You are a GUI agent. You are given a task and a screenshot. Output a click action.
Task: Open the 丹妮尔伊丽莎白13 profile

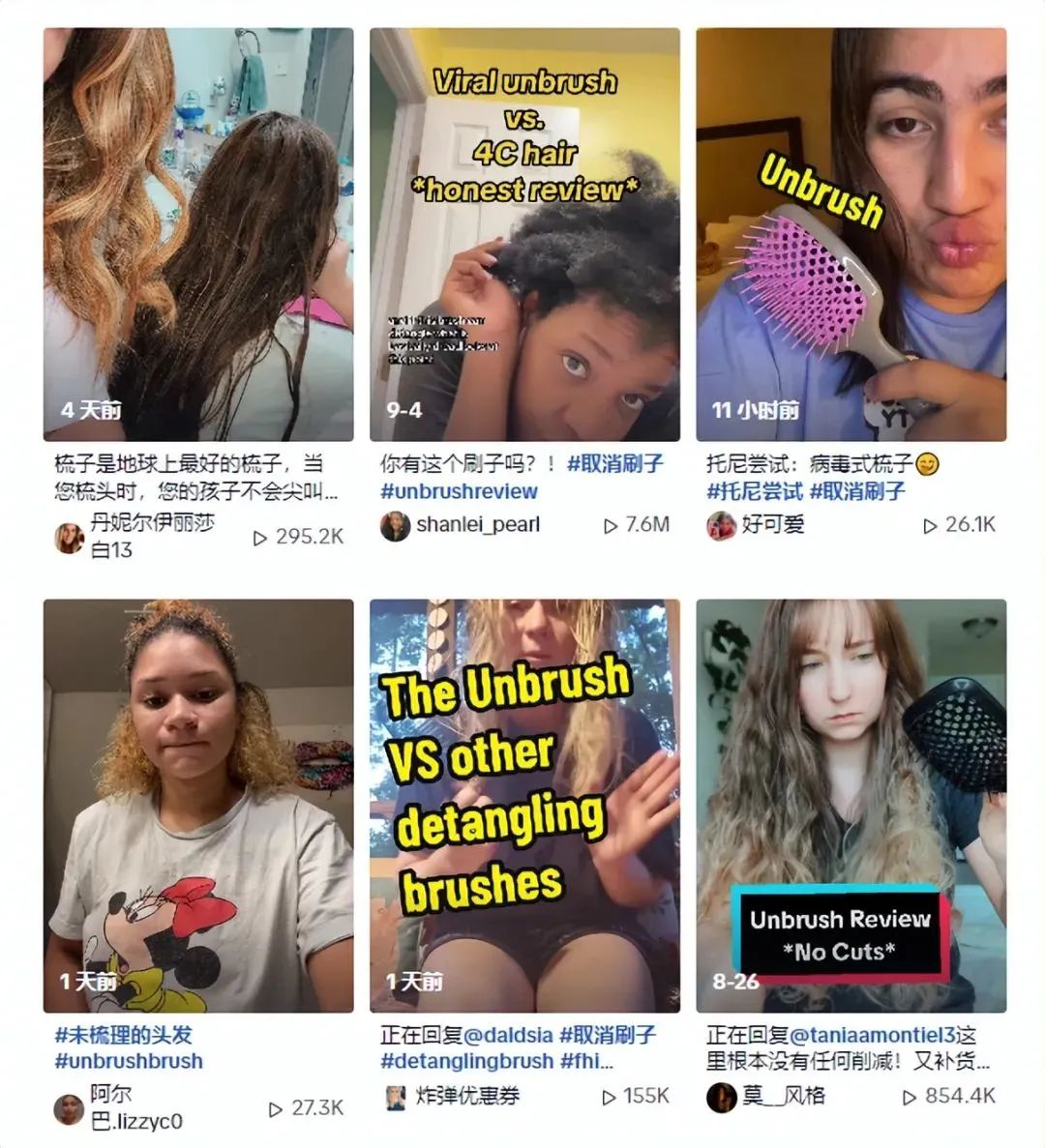pos(150,536)
